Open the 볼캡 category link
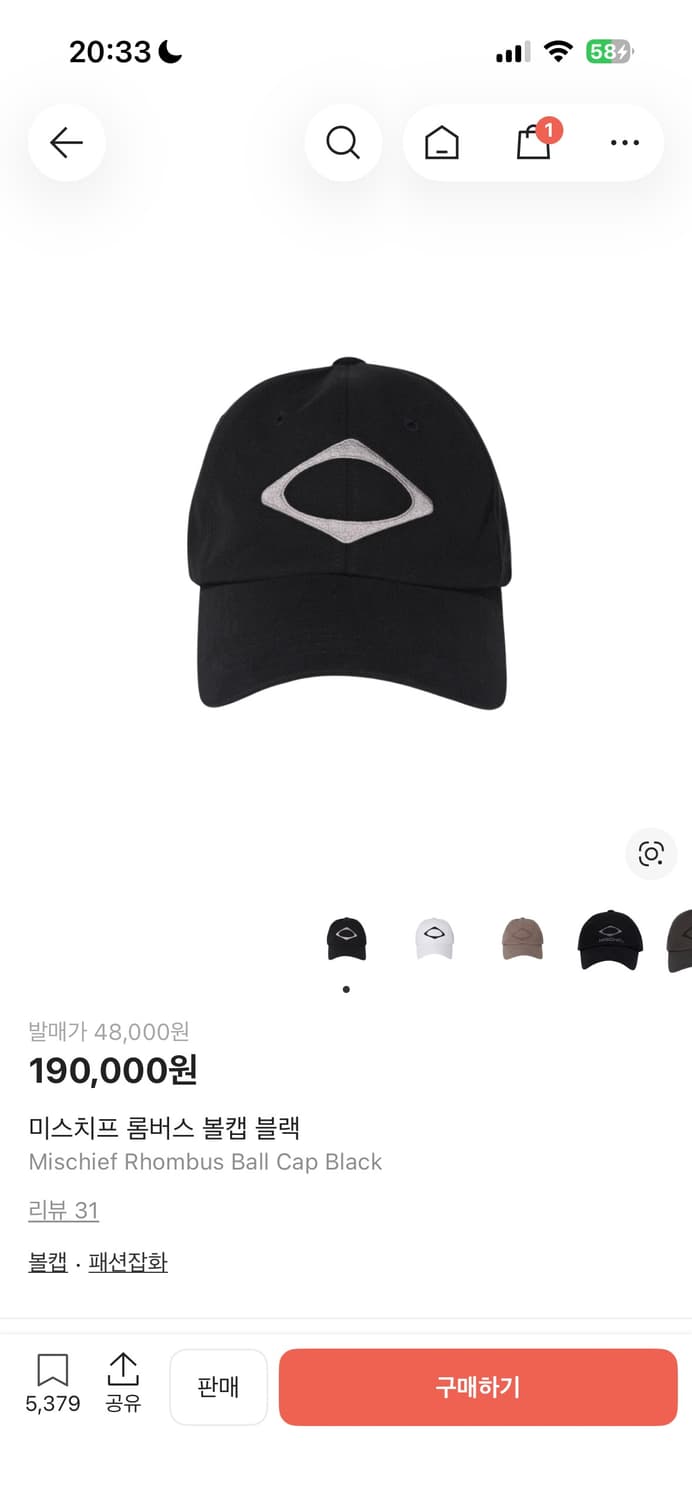 coord(48,1263)
